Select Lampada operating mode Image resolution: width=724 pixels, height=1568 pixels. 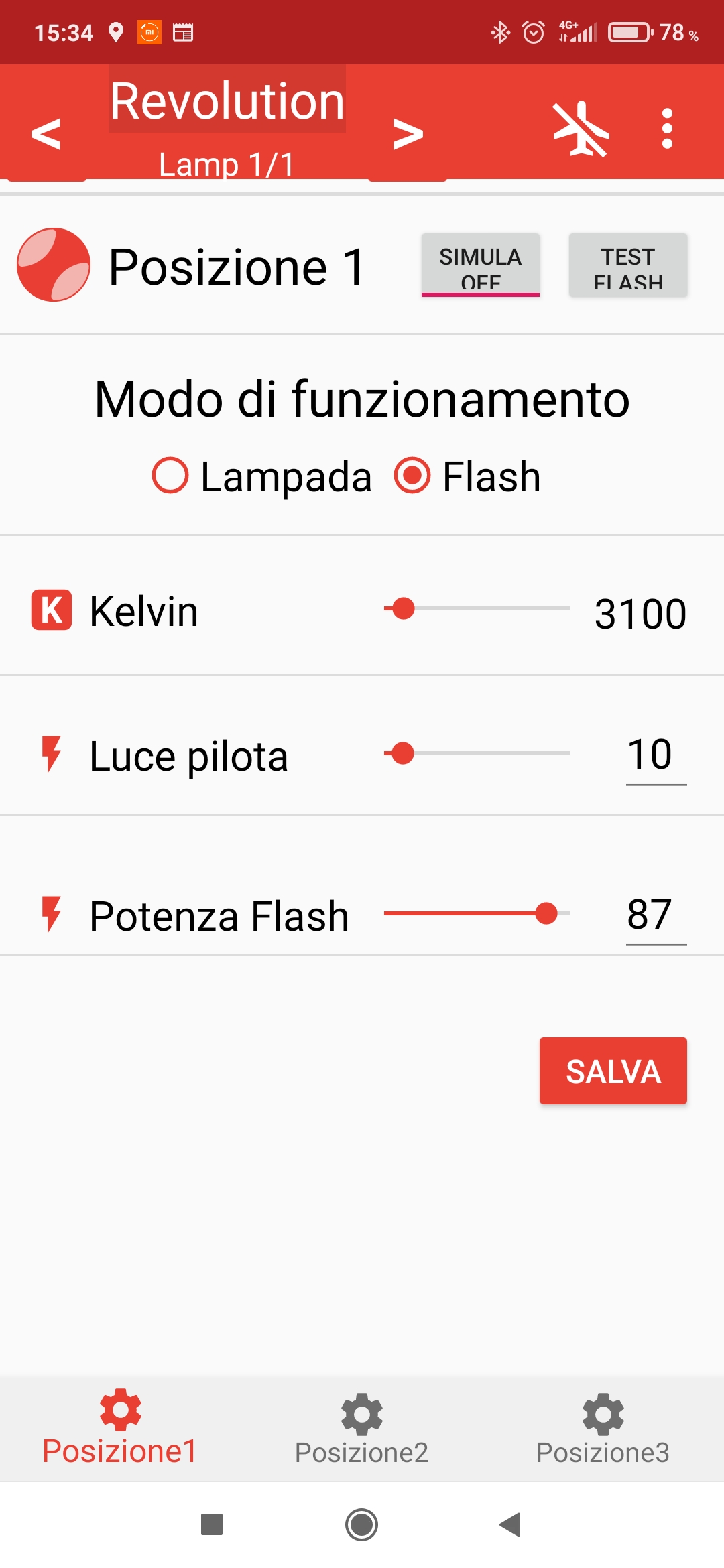[x=261, y=476]
